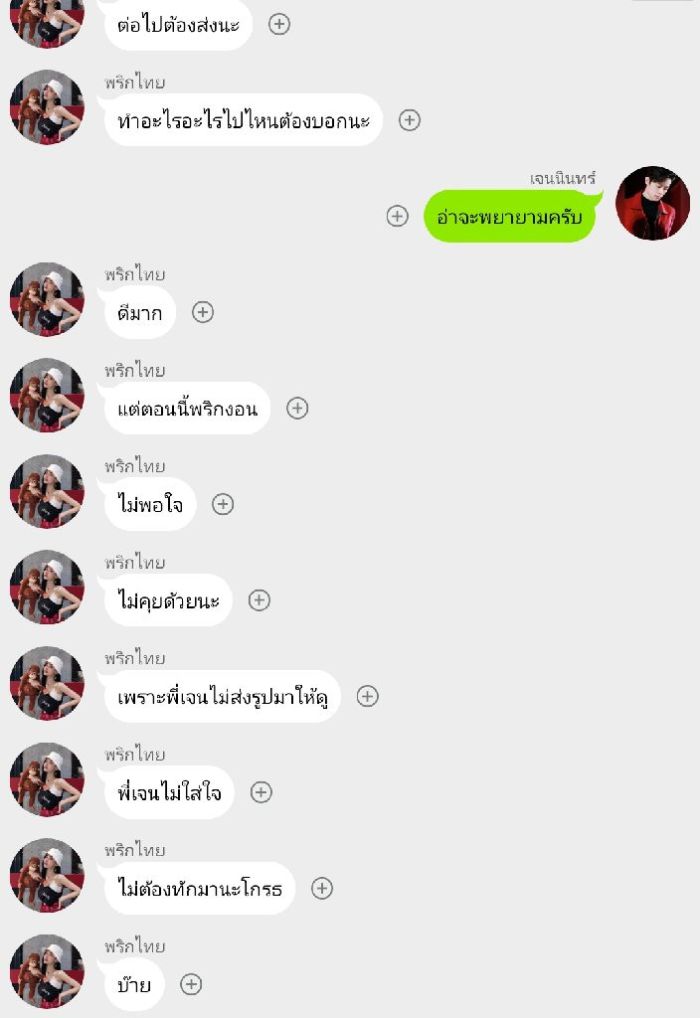Open พริกไทย's avatar beside "ดีมาก"
Image resolution: width=700 pixels, height=1018 pixels.
pyautogui.click(x=47, y=299)
